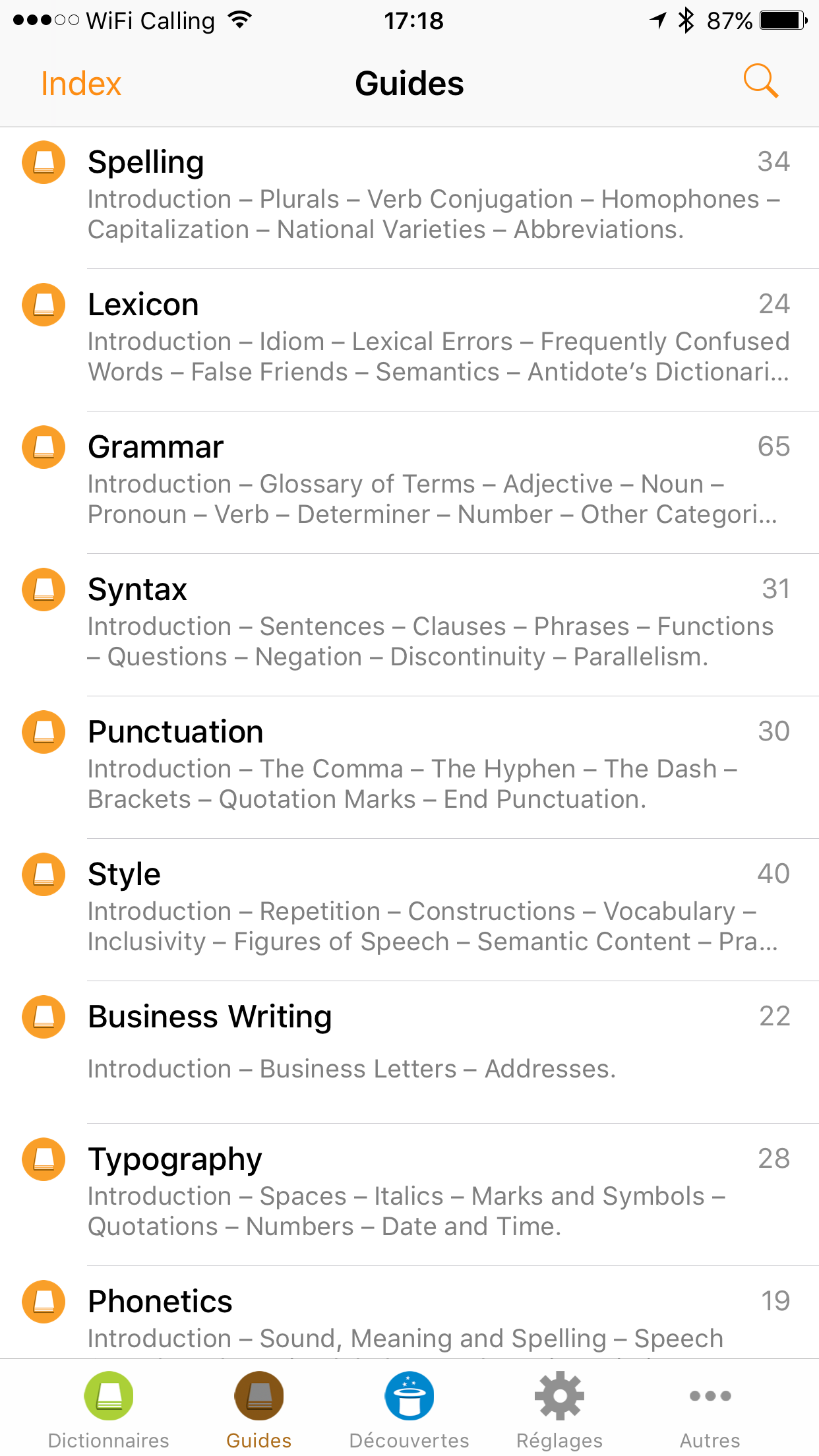Viewport: 819px width, 1456px height.
Task: Open the Spelling guide
Action: [x=409, y=197]
